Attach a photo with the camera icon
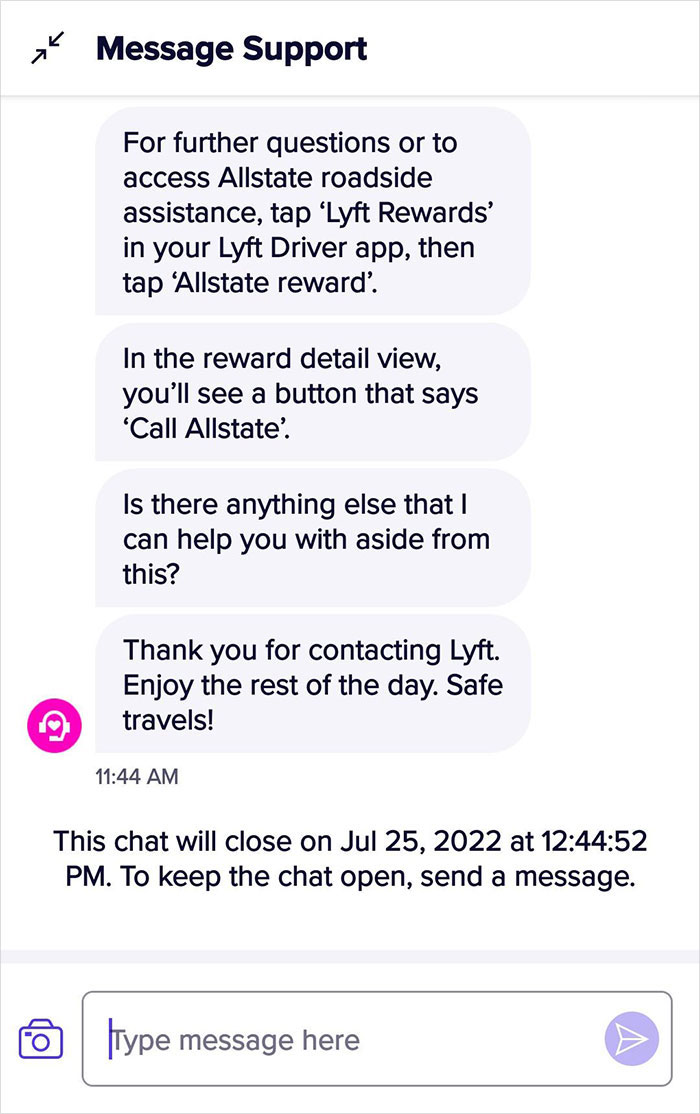The image size is (700, 1114). tap(40, 1039)
